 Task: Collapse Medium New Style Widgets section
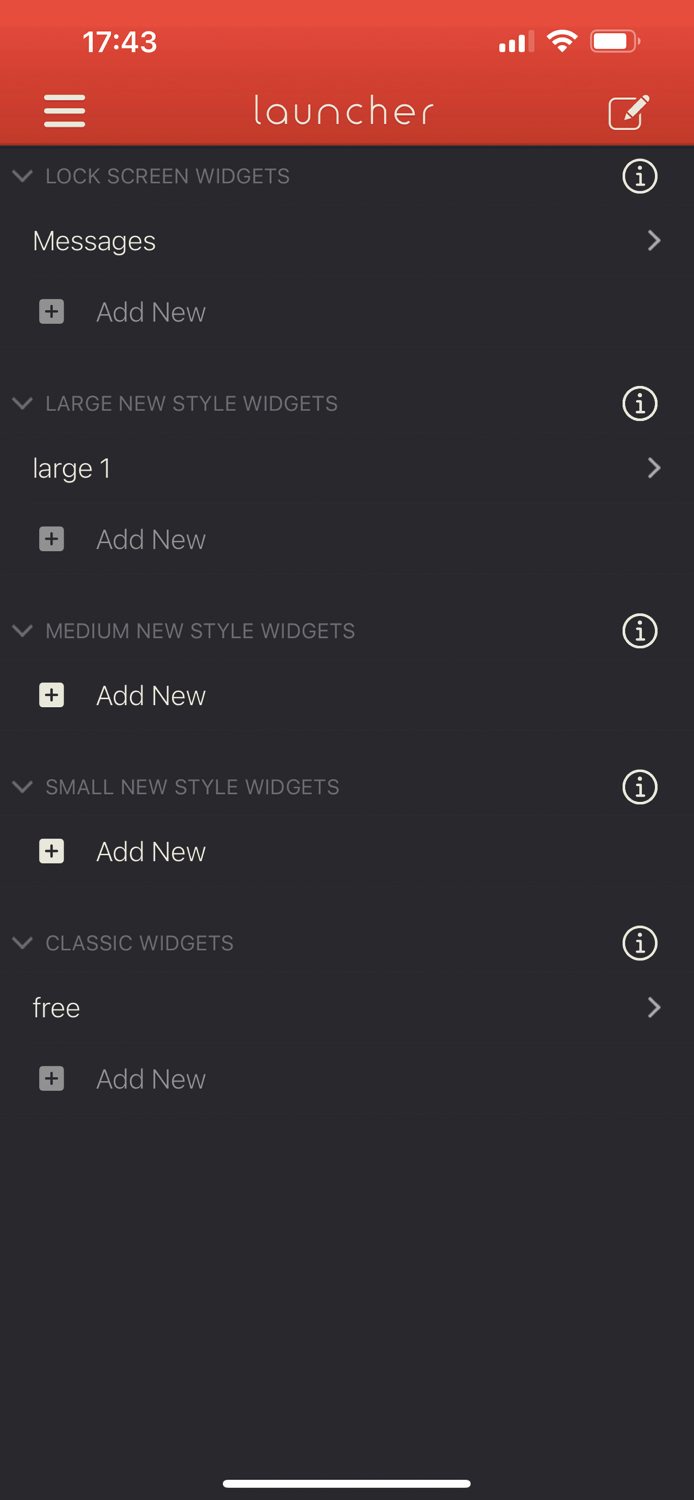click(22, 631)
